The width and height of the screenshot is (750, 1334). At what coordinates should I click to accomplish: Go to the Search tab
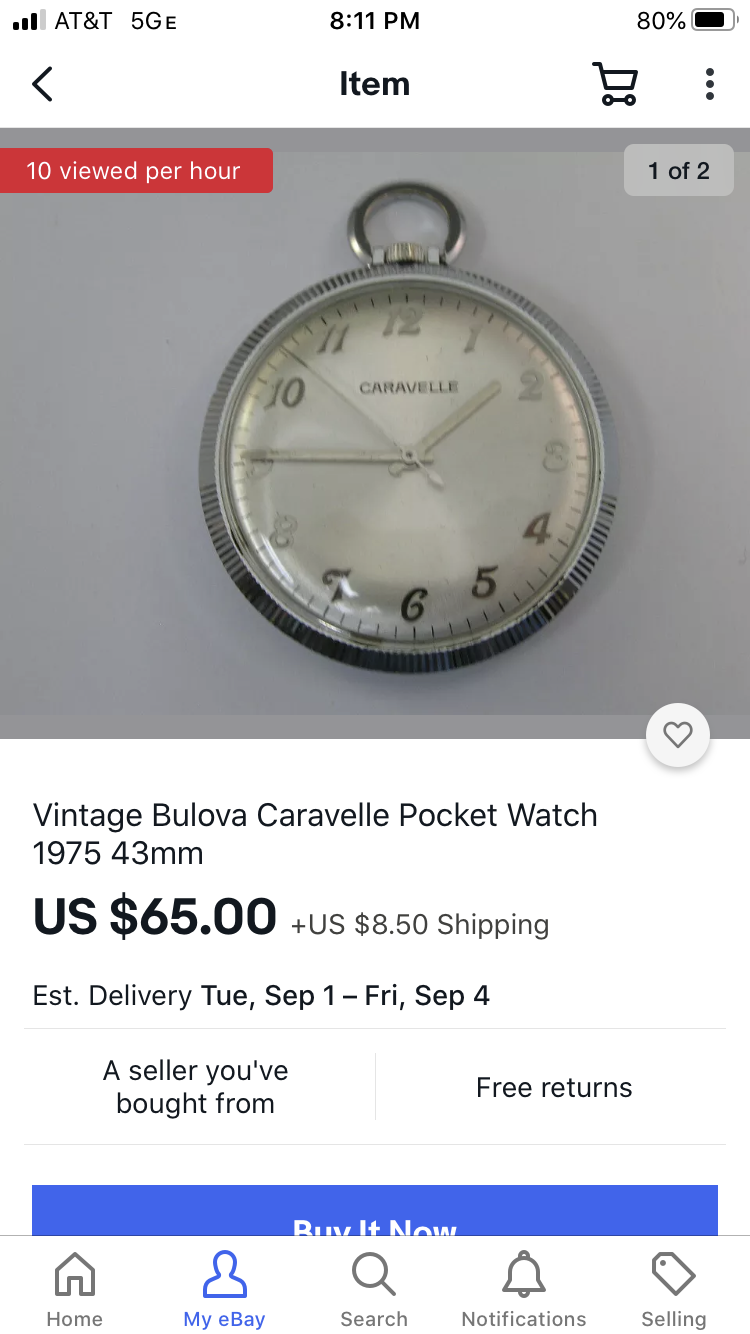[374, 1290]
